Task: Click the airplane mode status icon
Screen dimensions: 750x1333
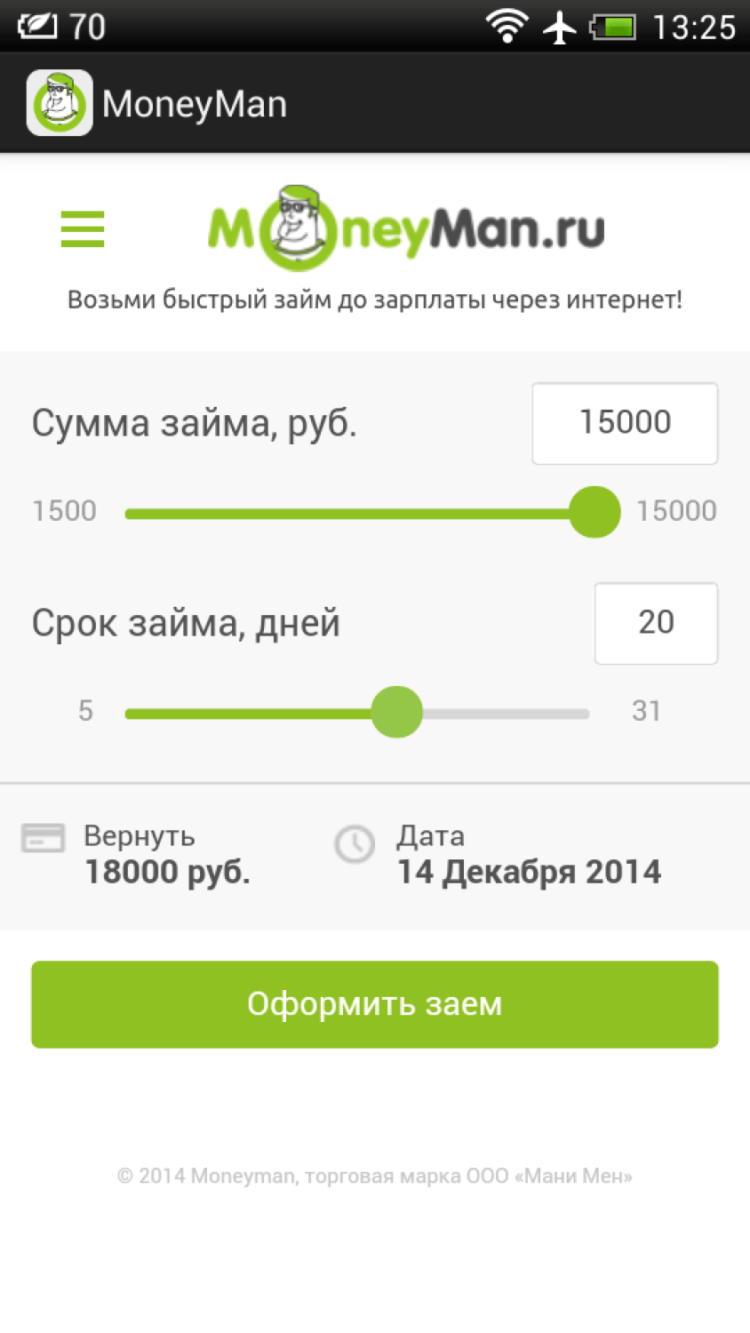Action: (x=560, y=27)
